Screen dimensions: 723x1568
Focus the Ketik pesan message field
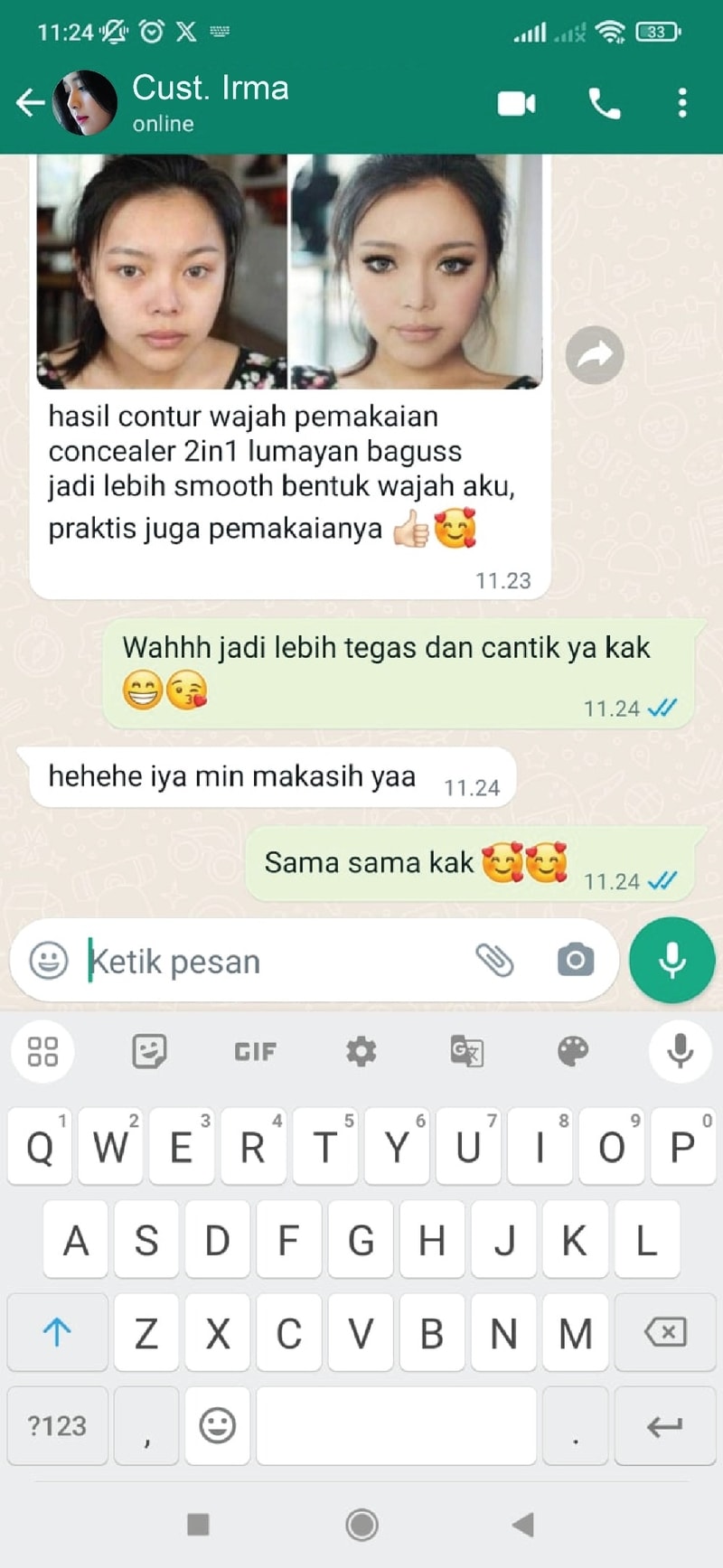tap(271, 962)
